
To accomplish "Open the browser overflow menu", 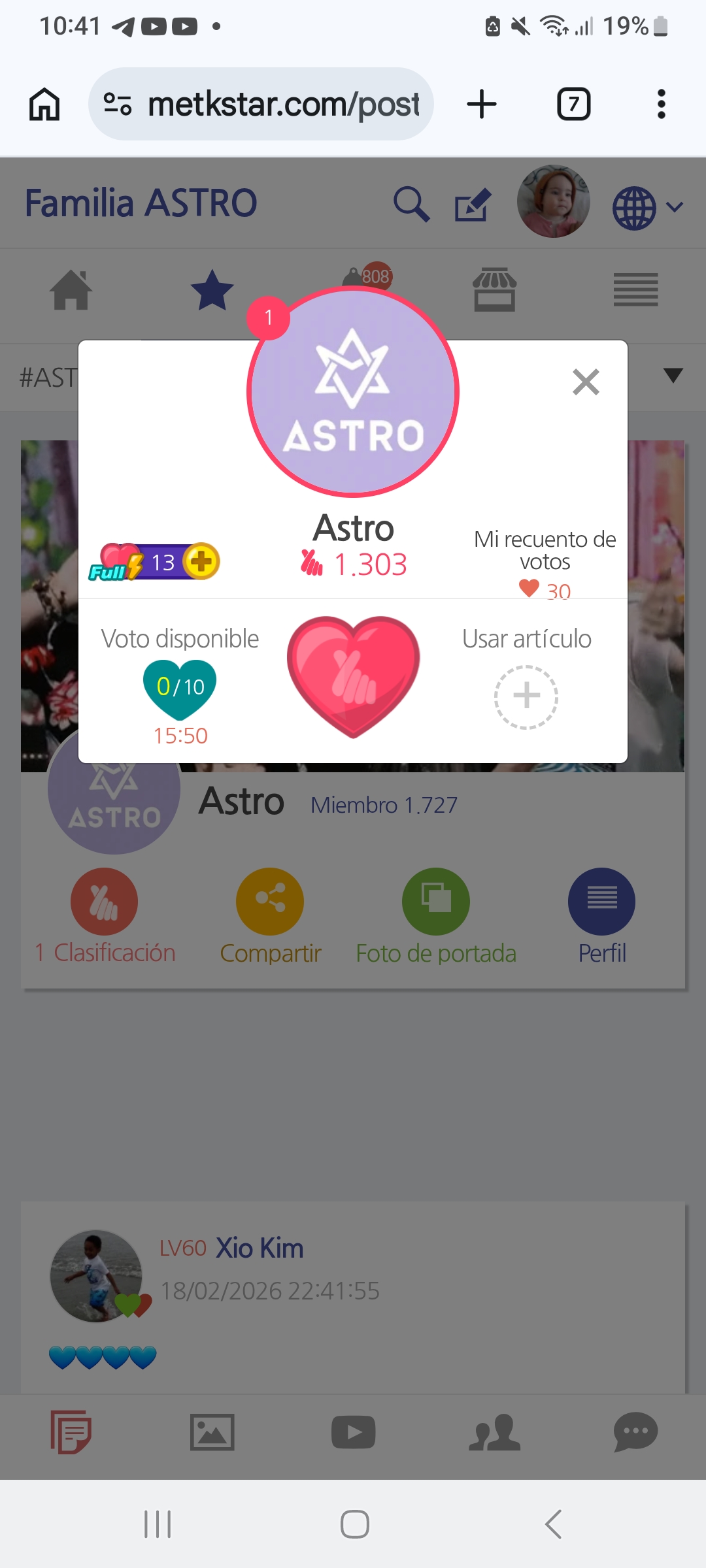I will pos(661,105).
